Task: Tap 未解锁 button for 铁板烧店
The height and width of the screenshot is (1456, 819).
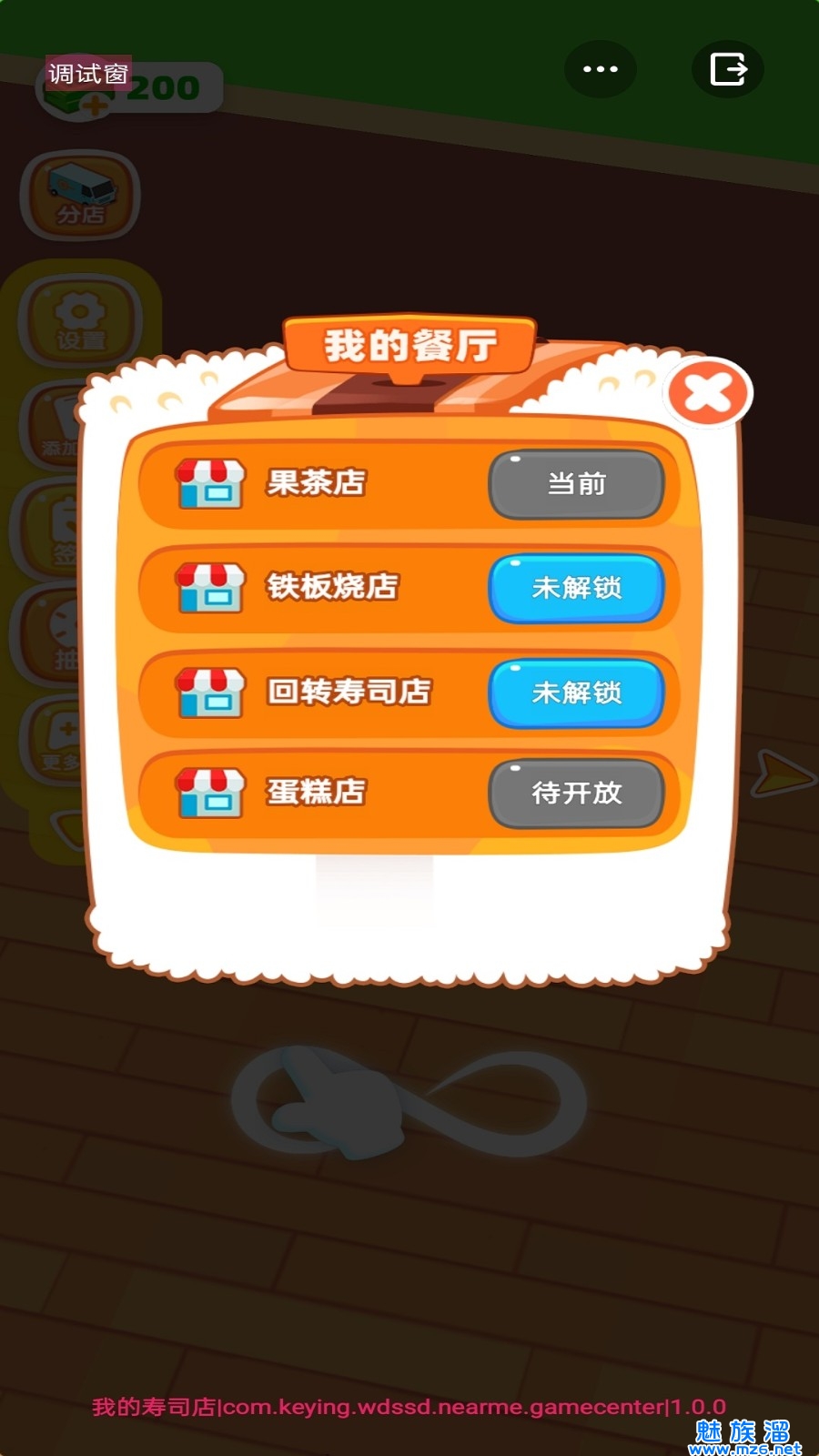Action: 577,588
